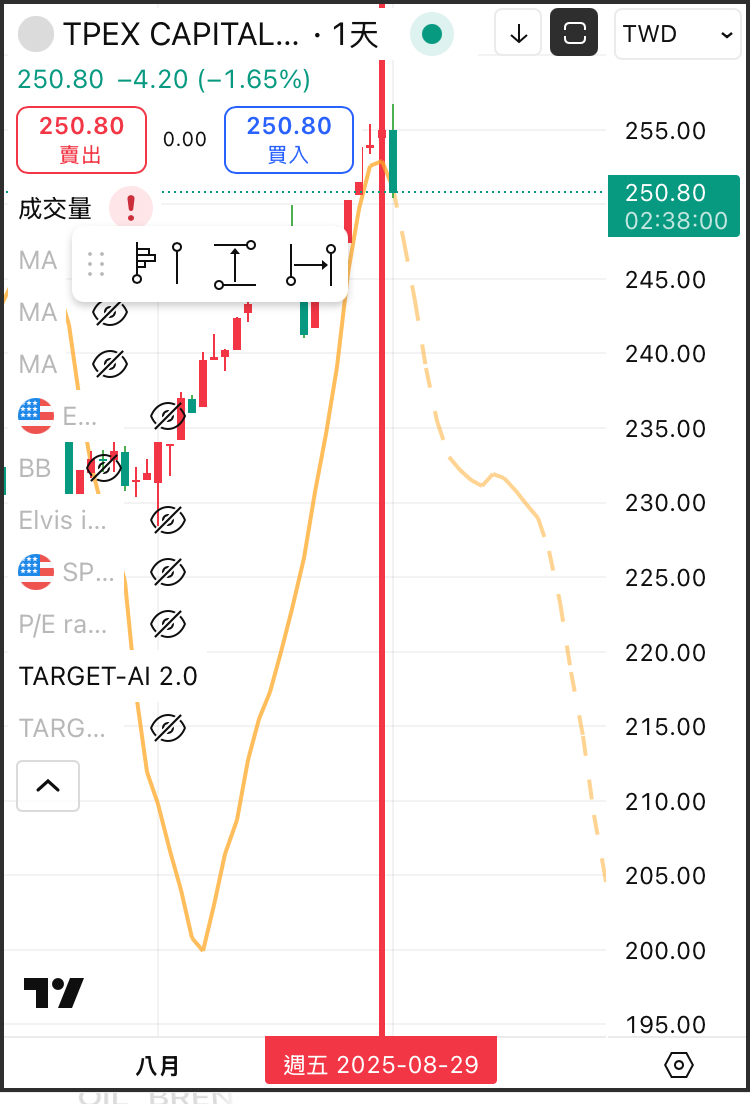
Task: Tap the 賣出 sell button at 250.80
Action: (81, 139)
